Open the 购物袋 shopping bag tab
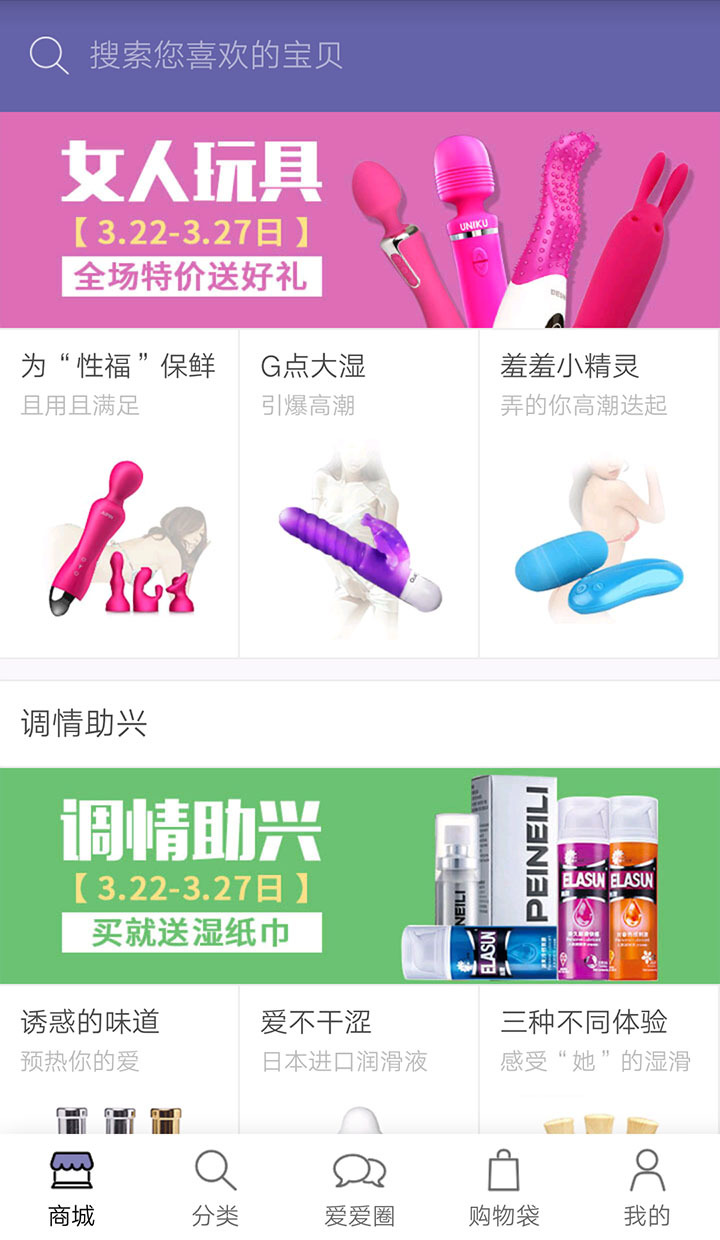The height and width of the screenshot is (1240, 720). pyautogui.click(x=504, y=1188)
